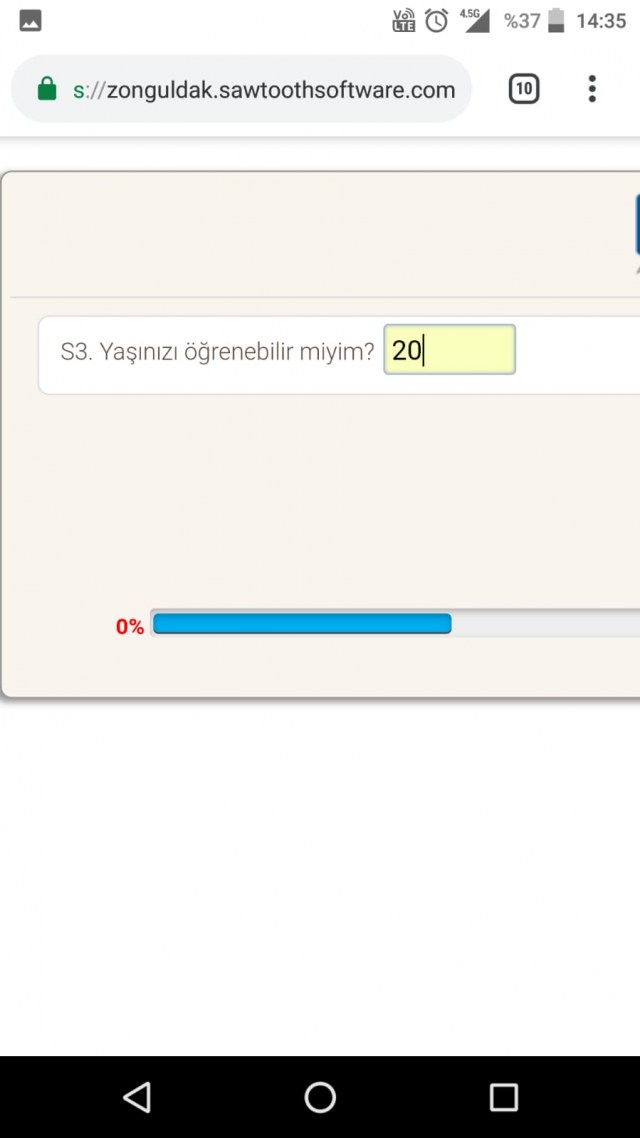Image resolution: width=640 pixels, height=1138 pixels.
Task: Open the browser tab switcher
Action: (523, 89)
